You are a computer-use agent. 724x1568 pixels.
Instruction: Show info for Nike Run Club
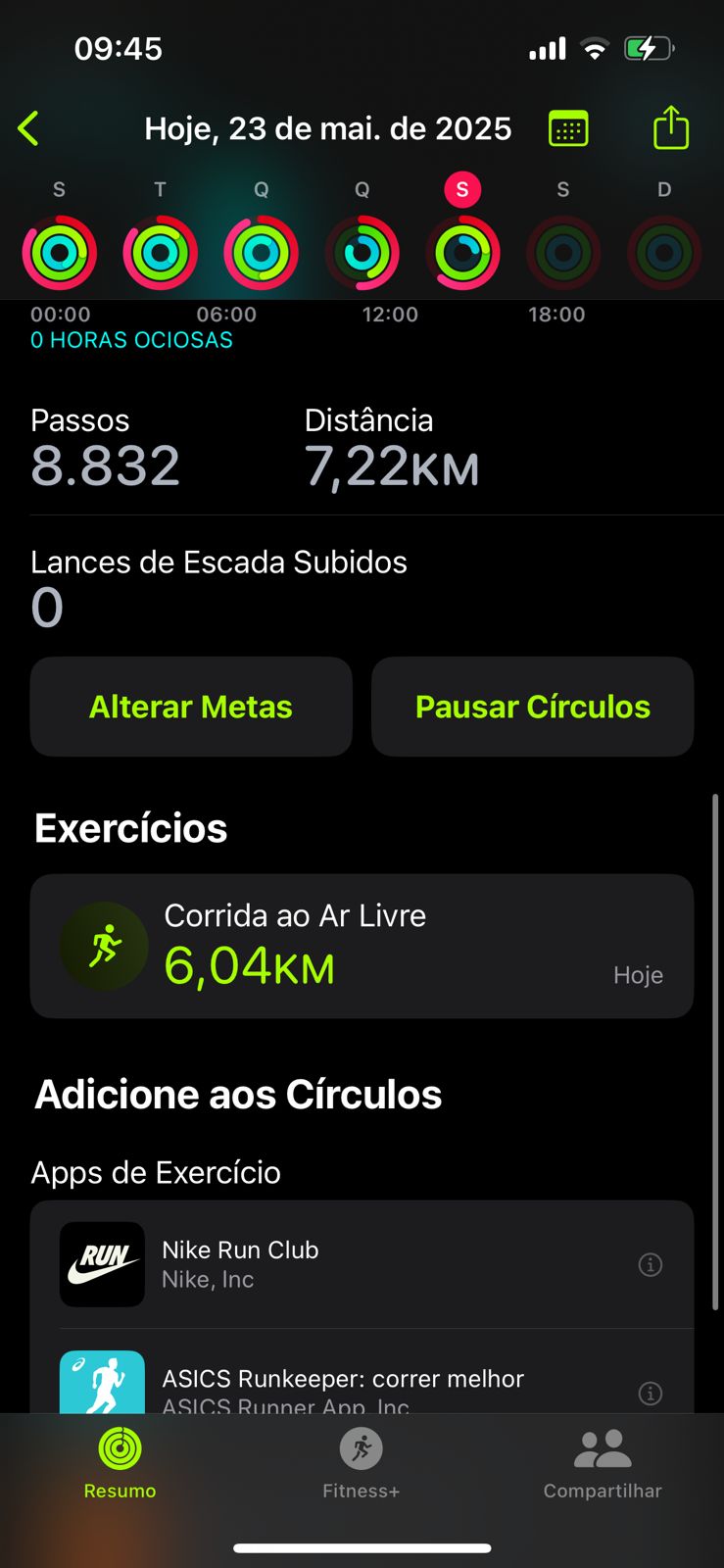click(651, 1264)
